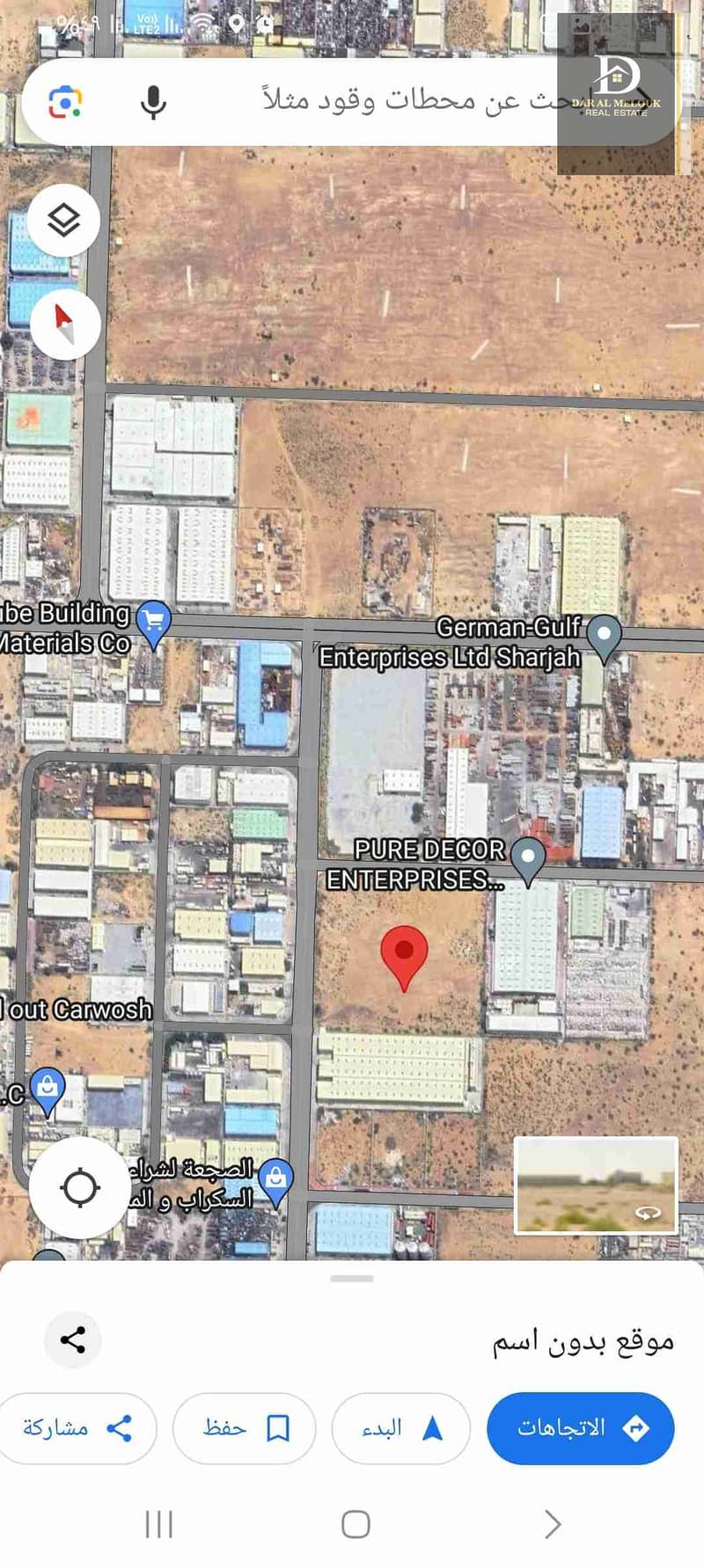Tap the round share icon above the buttons
Image resolution: width=704 pixels, height=1568 pixels.
tap(73, 1339)
